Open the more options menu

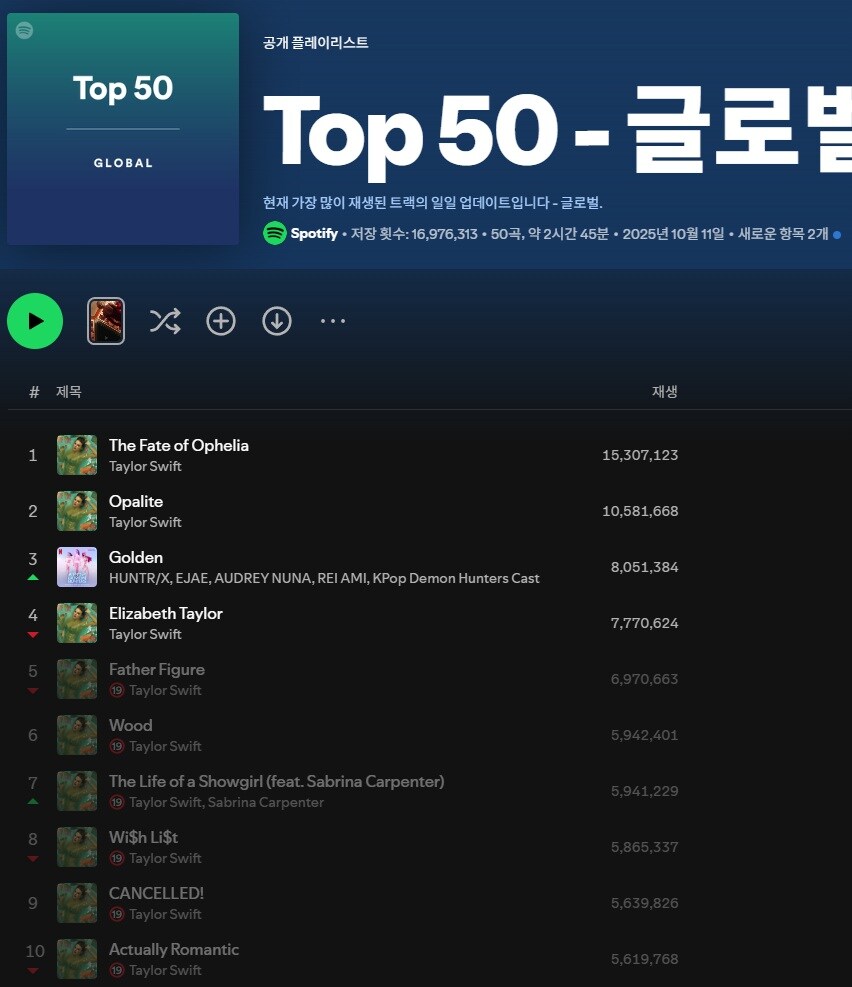[333, 321]
